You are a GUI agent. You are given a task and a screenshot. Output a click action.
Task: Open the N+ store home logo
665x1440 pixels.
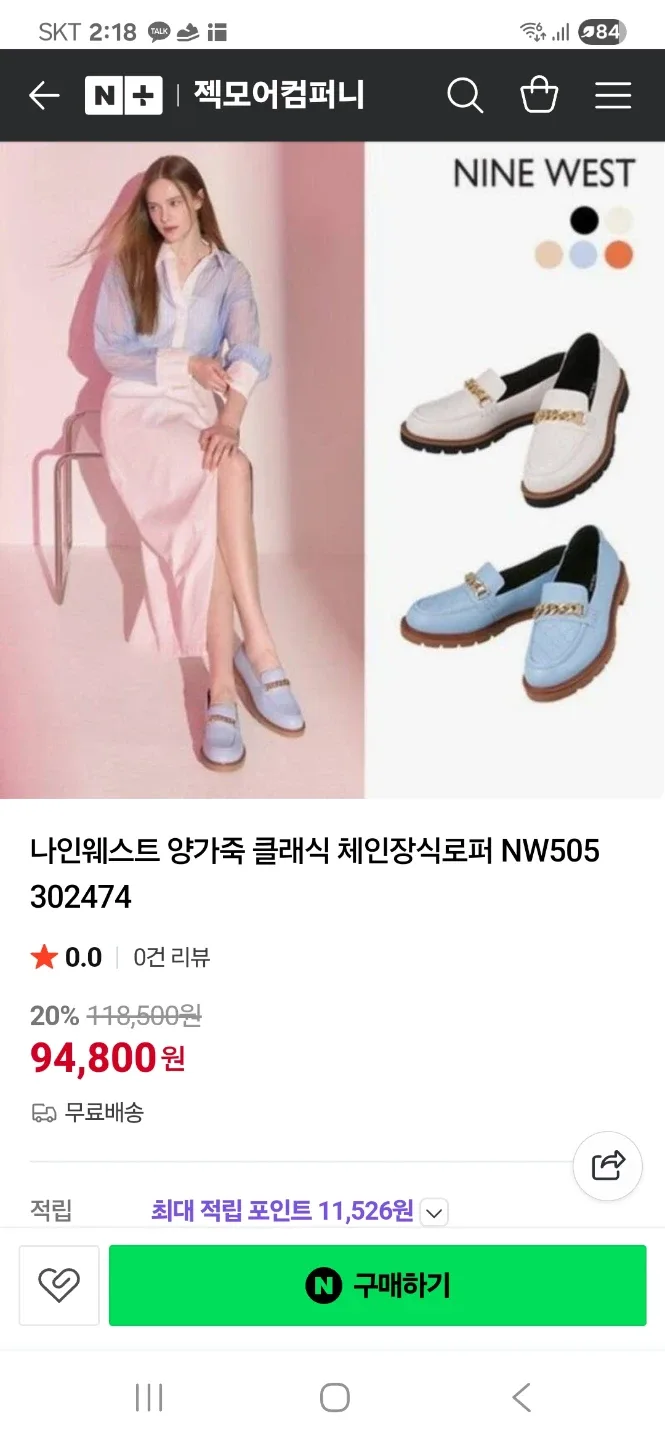[123, 96]
